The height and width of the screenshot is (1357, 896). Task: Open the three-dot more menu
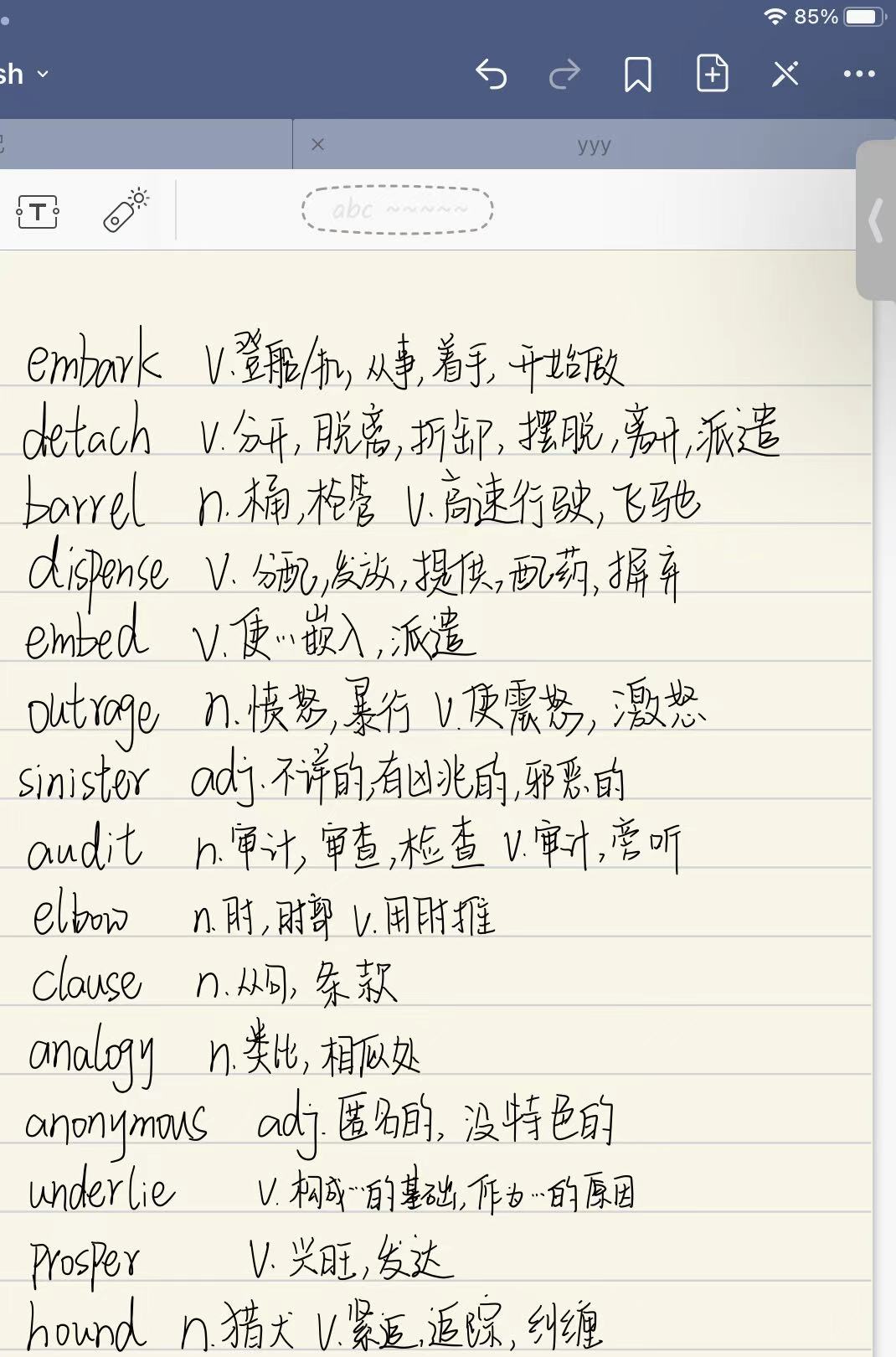[859, 75]
